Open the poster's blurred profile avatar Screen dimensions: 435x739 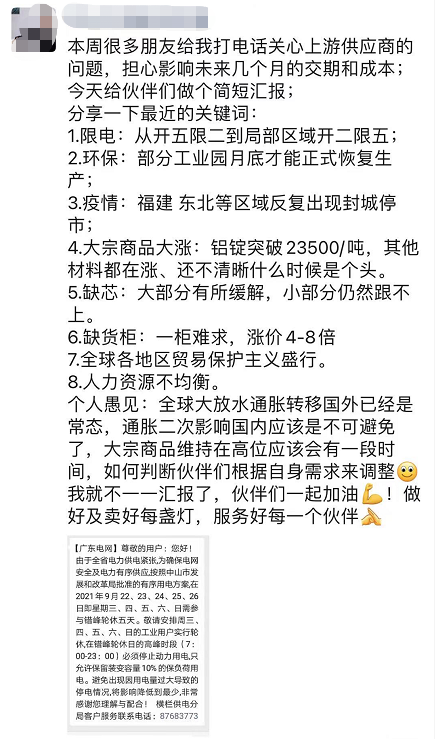pos(33,28)
